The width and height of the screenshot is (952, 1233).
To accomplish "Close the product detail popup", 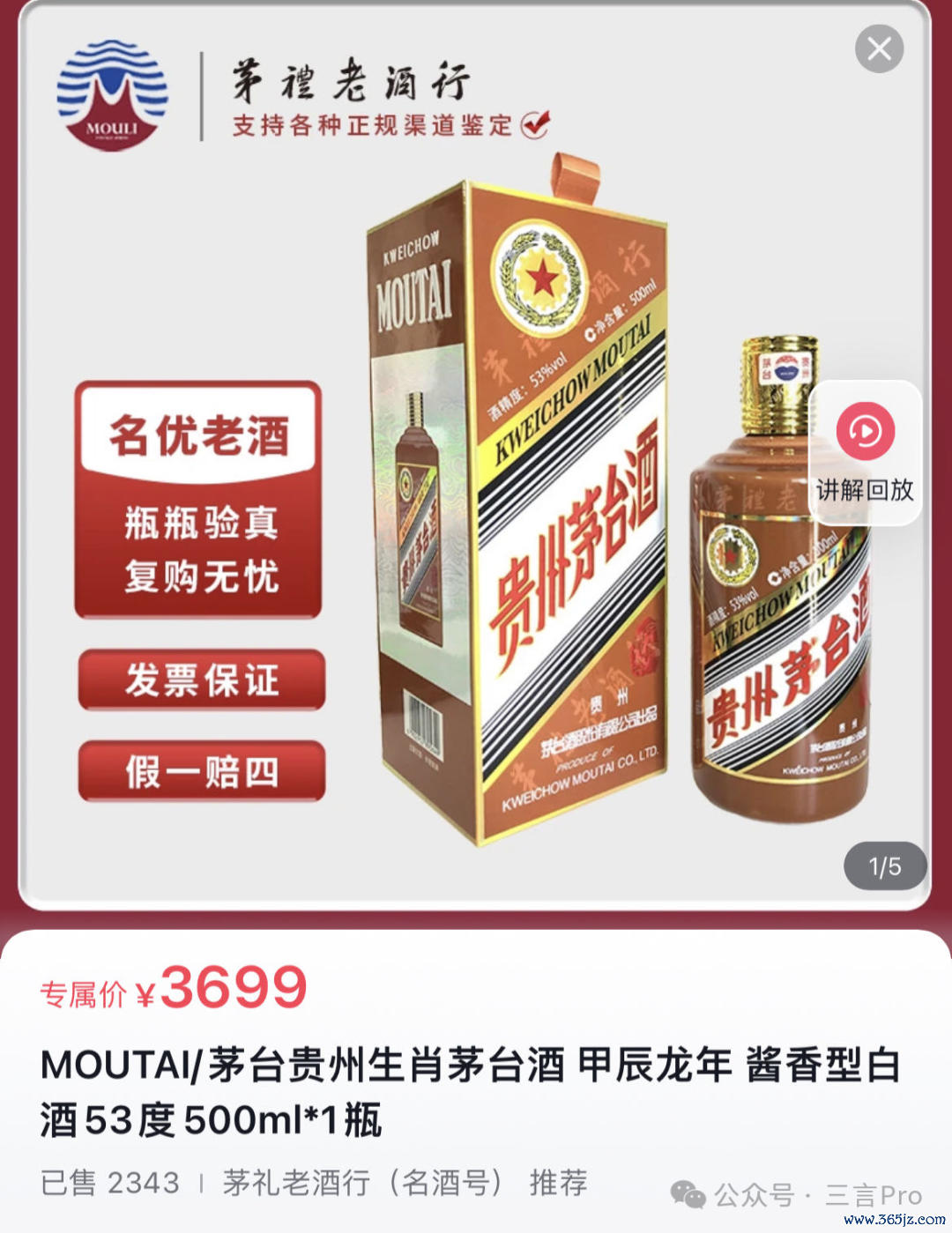I will point(879,48).
